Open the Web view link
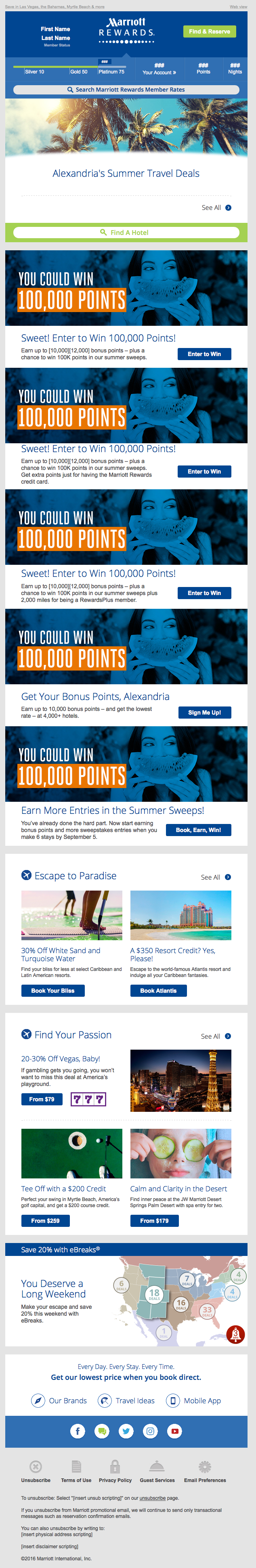Screen dimensions: 256x1568 tap(238, 7)
